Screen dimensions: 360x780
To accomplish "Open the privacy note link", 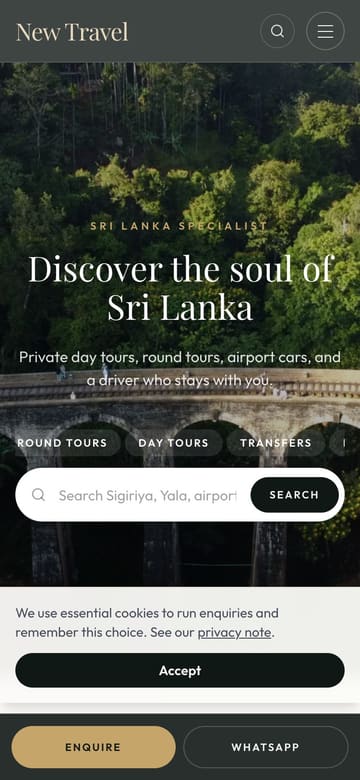I will point(235,633).
